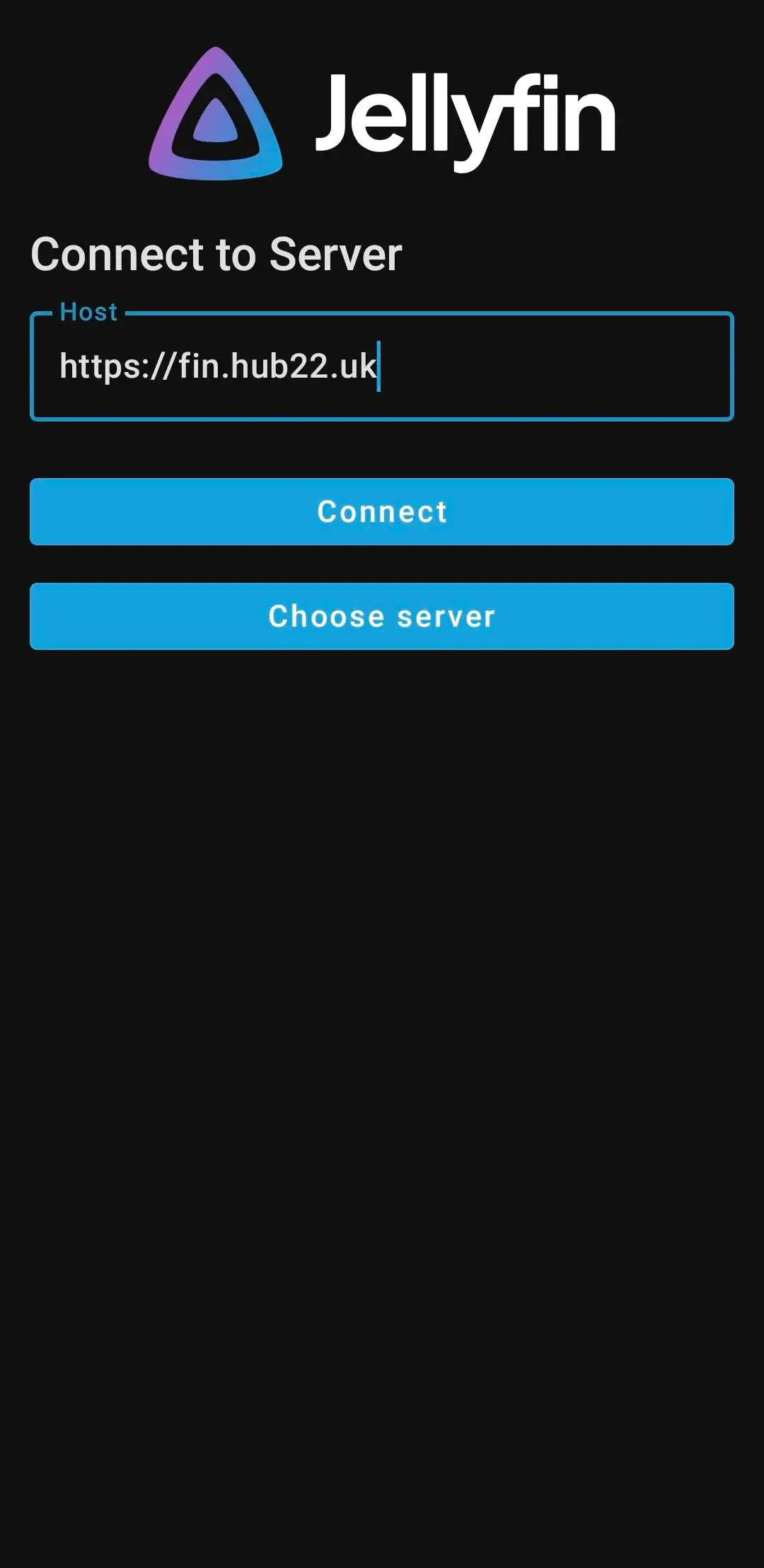Place cursor after fin.hub22.uk
The height and width of the screenshot is (1568, 764).
coord(380,366)
